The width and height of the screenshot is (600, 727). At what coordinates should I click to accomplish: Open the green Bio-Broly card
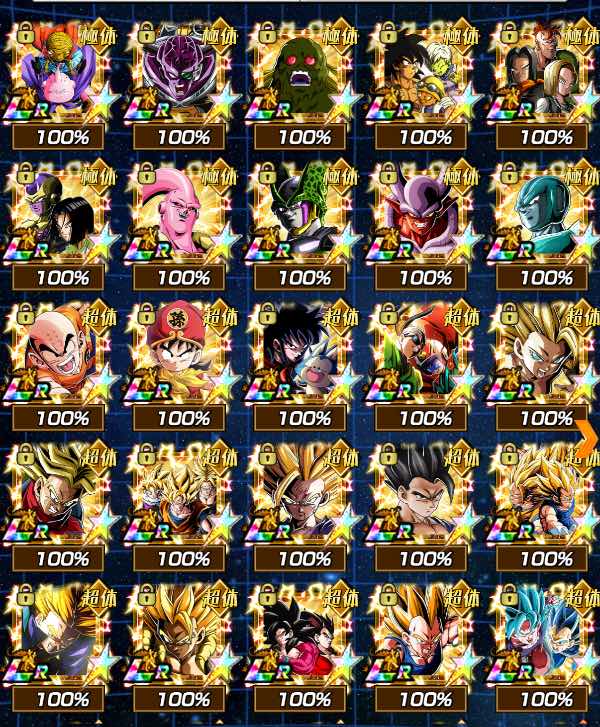pyautogui.click(x=304, y=75)
